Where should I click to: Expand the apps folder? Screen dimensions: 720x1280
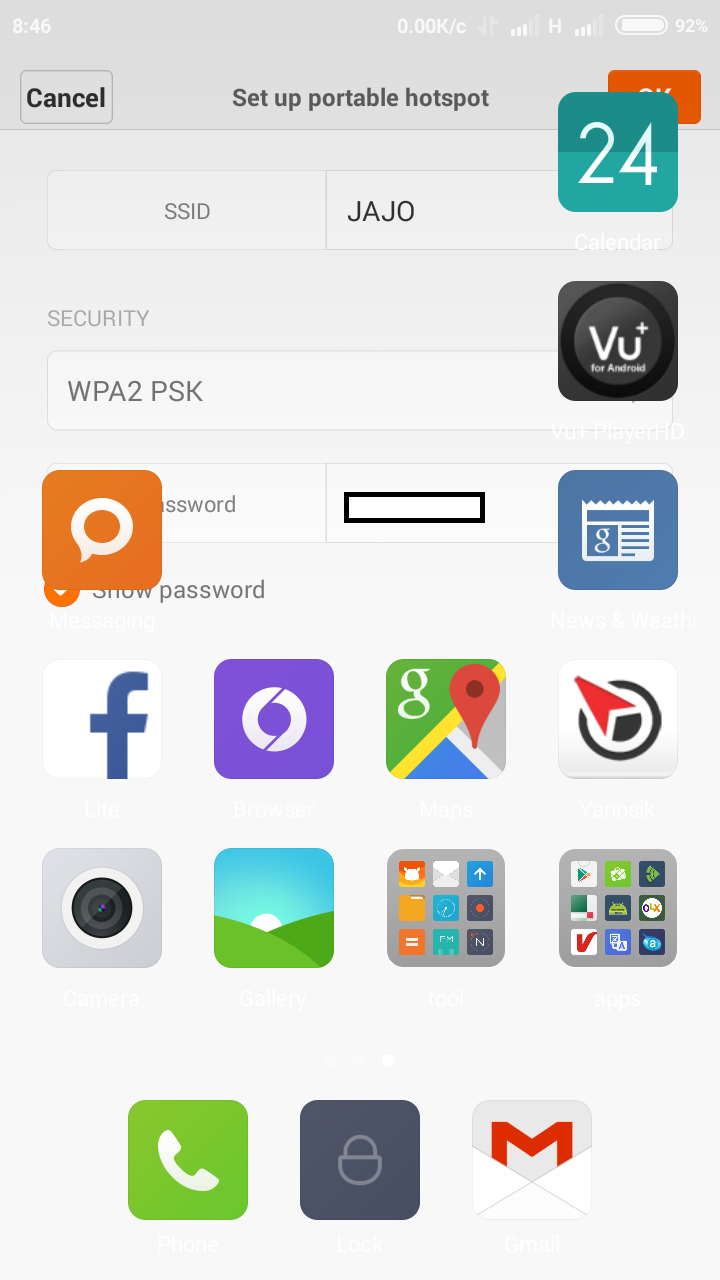pos(617,908)
